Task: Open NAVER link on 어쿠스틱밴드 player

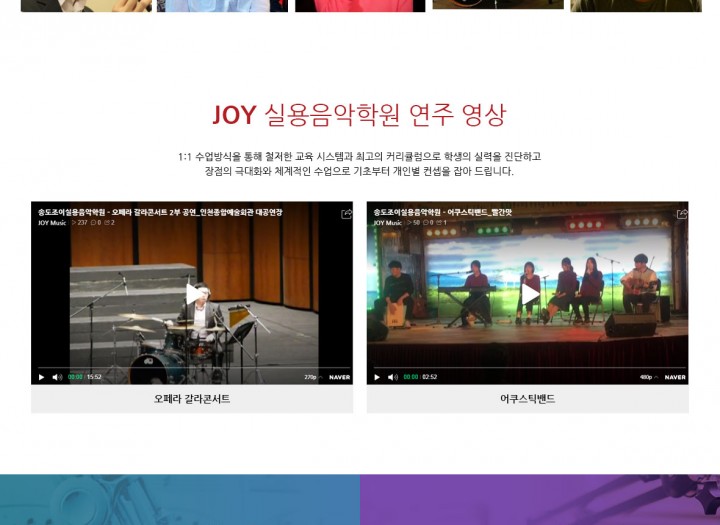Action: (x=675, y=377)
